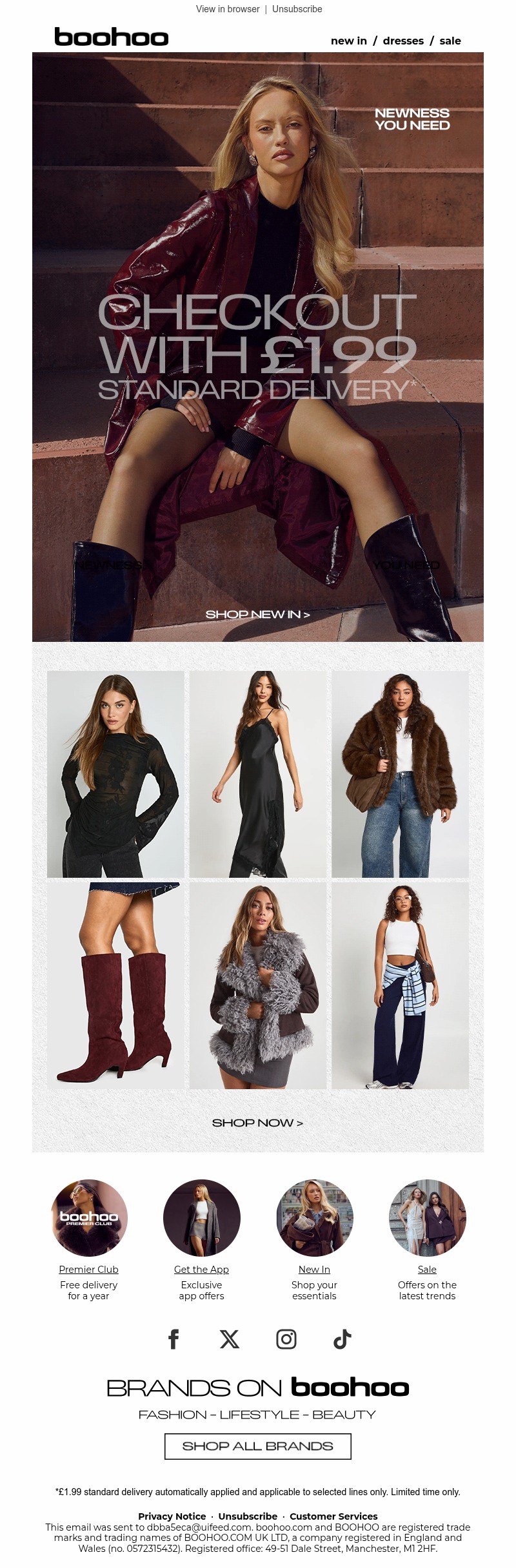Open the underlined New In link
516x1568 pixels.
pyautogui.click(x=314, y=1269)
